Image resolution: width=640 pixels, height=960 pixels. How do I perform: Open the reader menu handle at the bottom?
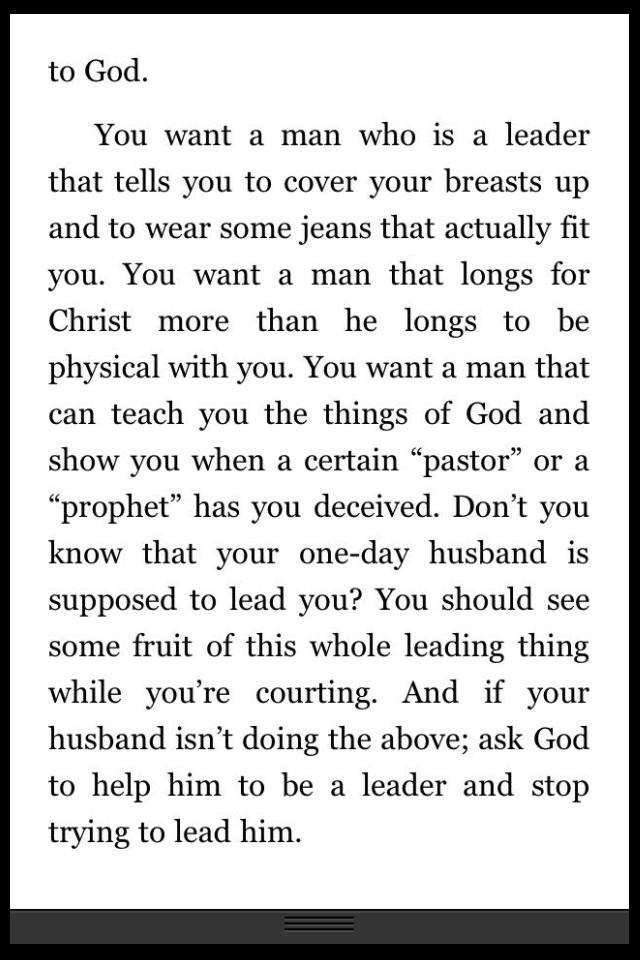[319, 924]
